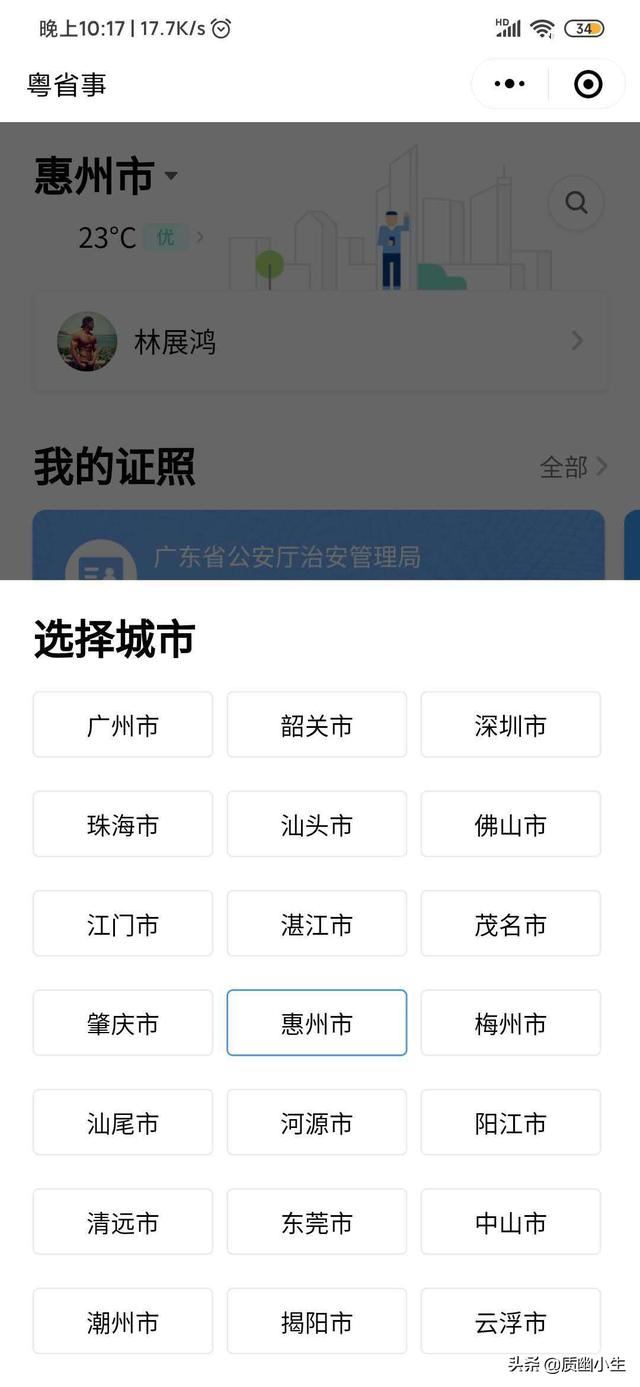Choose 云浮市
The height and width of the screenshot is (1387, 640).
point(511,1322)
